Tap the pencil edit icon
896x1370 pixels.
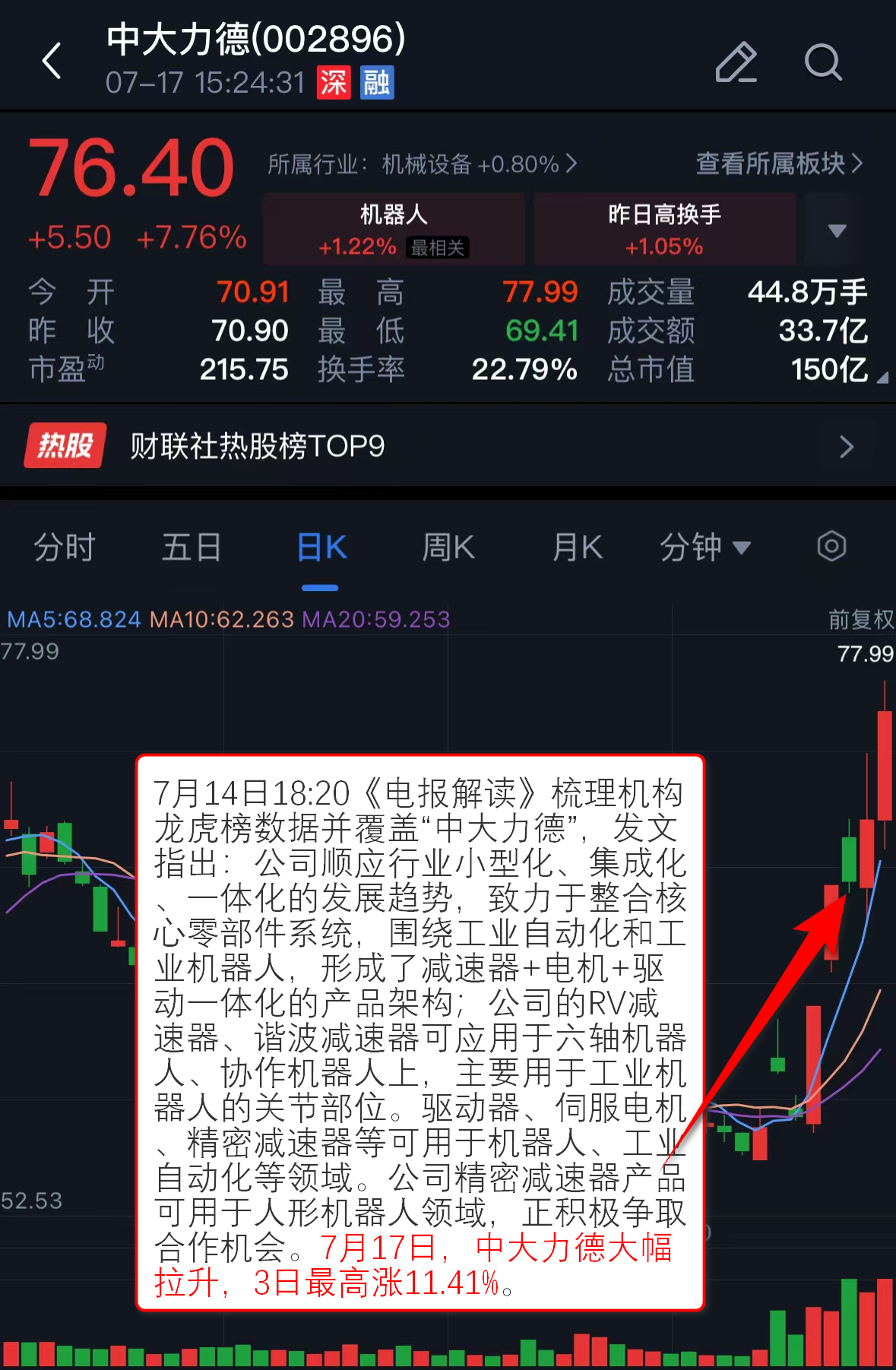(736, 62)
